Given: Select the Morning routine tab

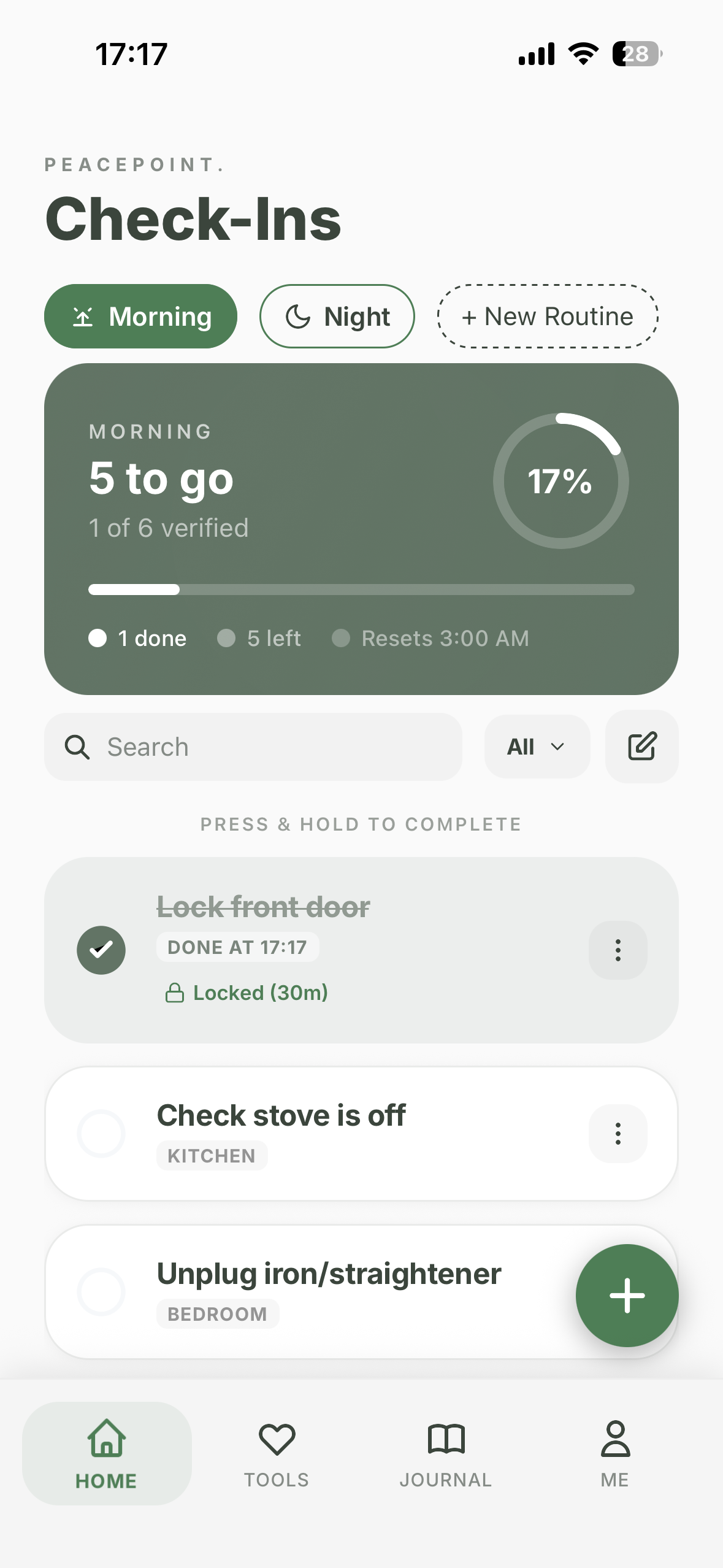Looking at the screenshot, I should 140,316.
